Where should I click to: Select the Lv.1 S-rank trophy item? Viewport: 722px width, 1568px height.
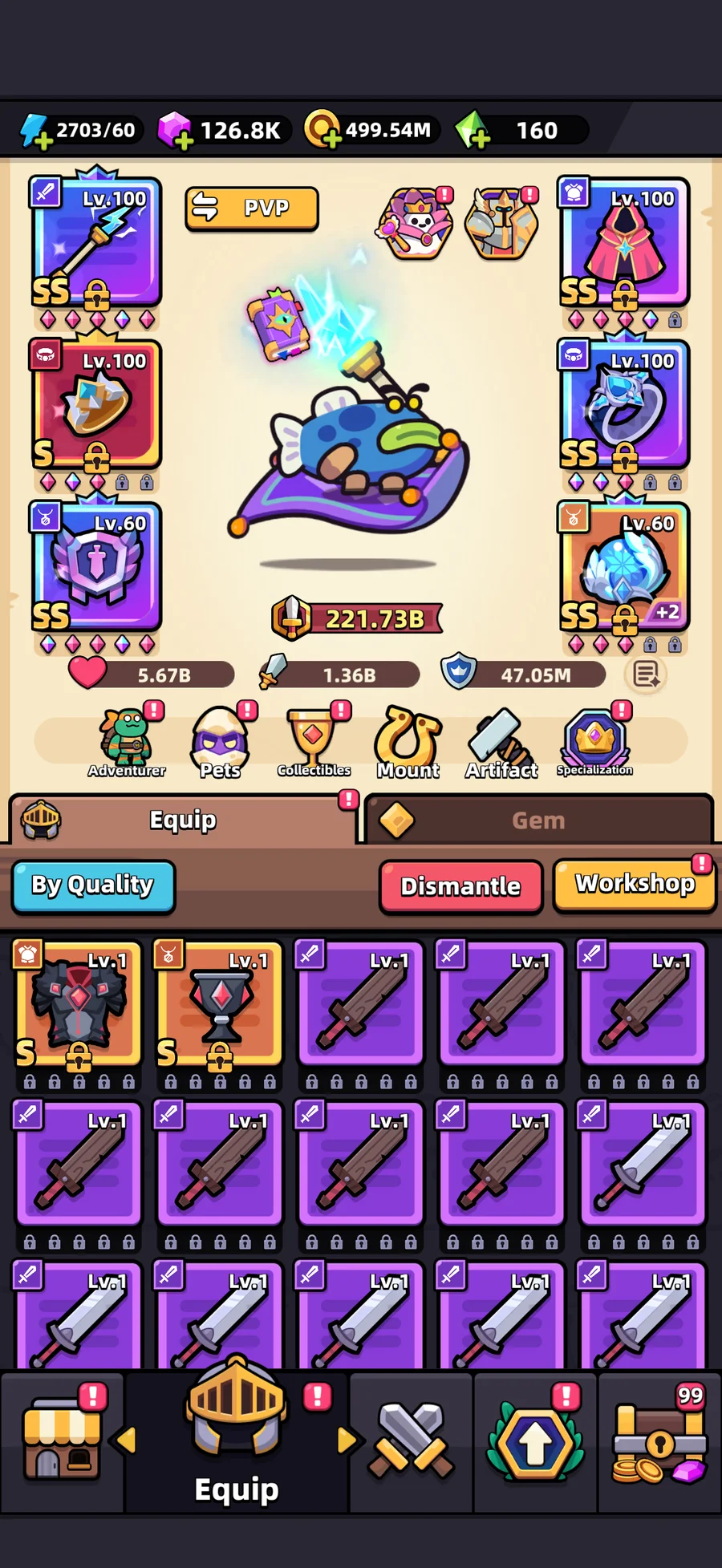pos(220,1005)
